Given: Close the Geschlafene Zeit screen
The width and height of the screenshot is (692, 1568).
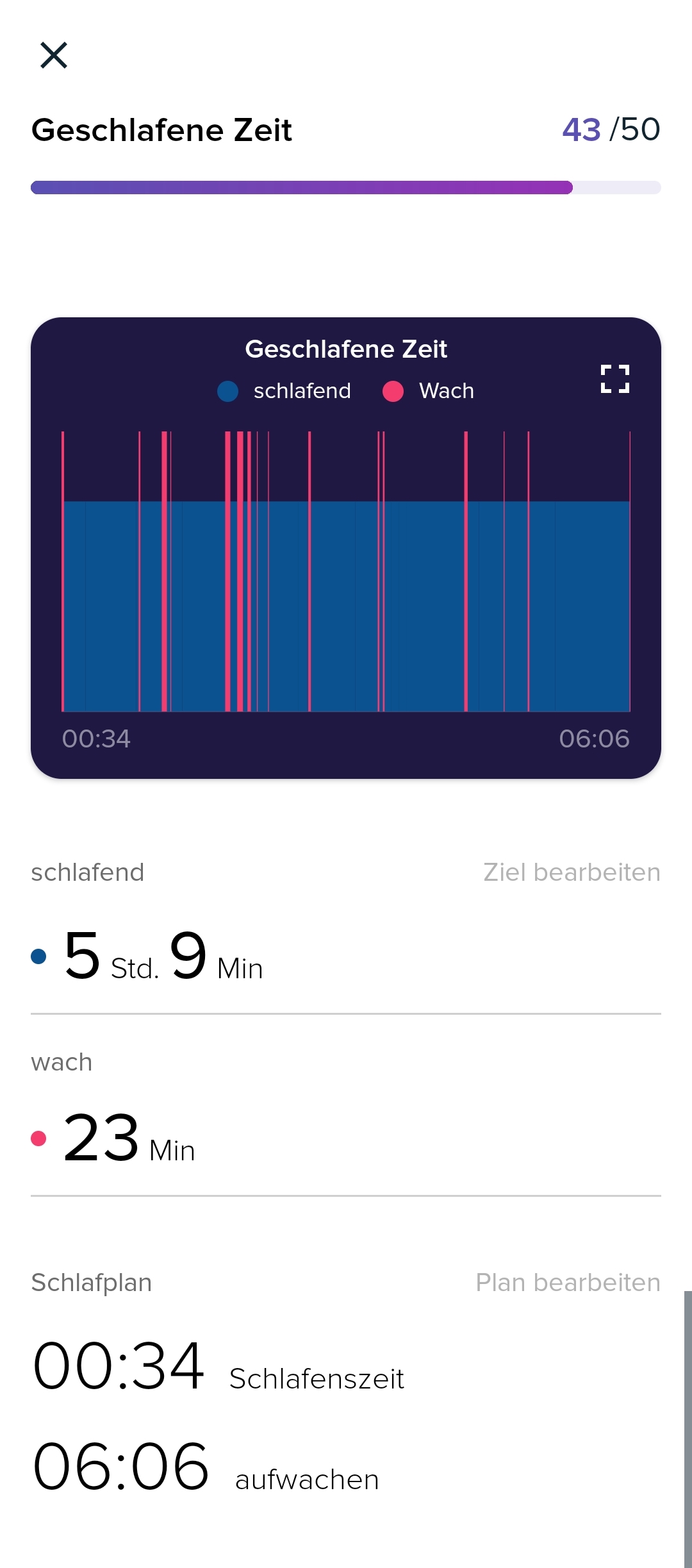Looking at the screenshot, I should tap(54, 55).
